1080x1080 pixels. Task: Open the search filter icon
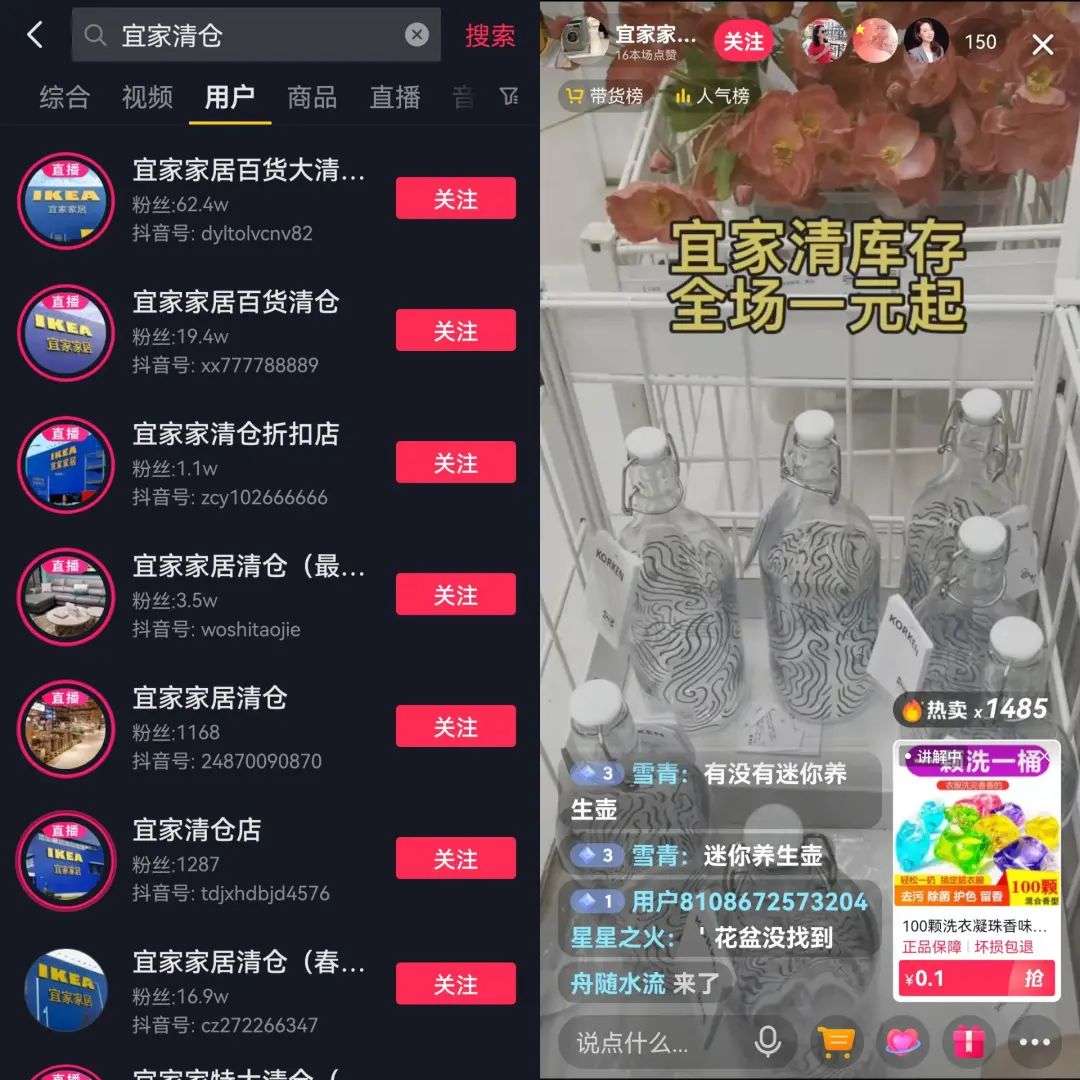[x=509, y=96]
